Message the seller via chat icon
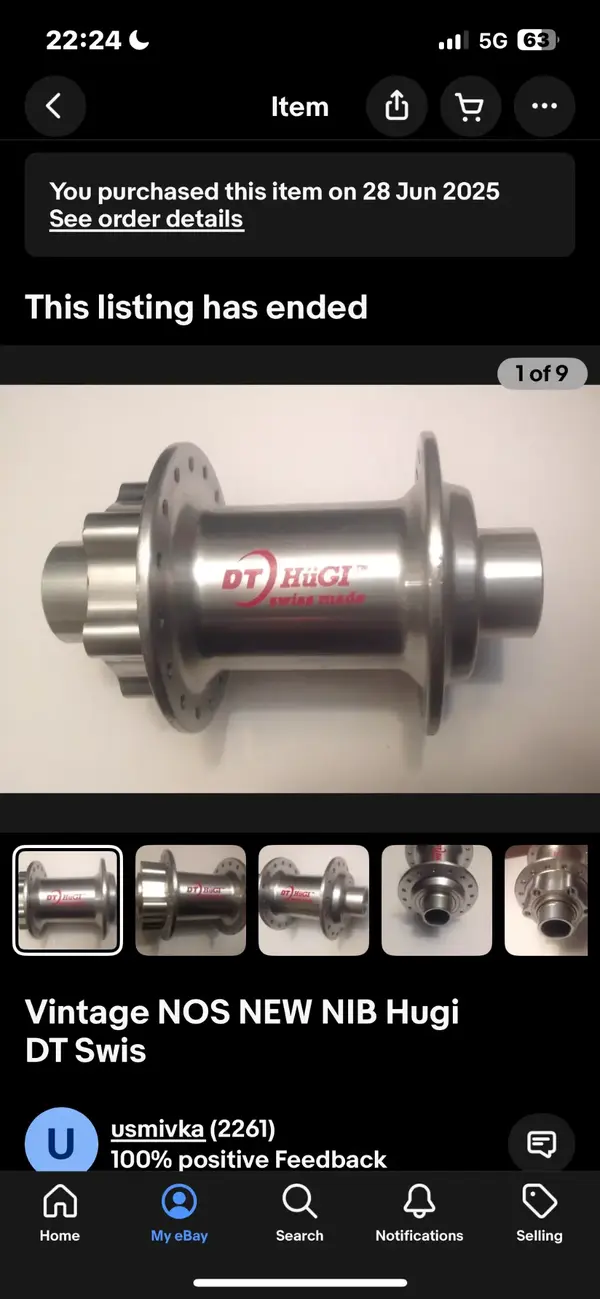600x1299 pixels. 541,1143
